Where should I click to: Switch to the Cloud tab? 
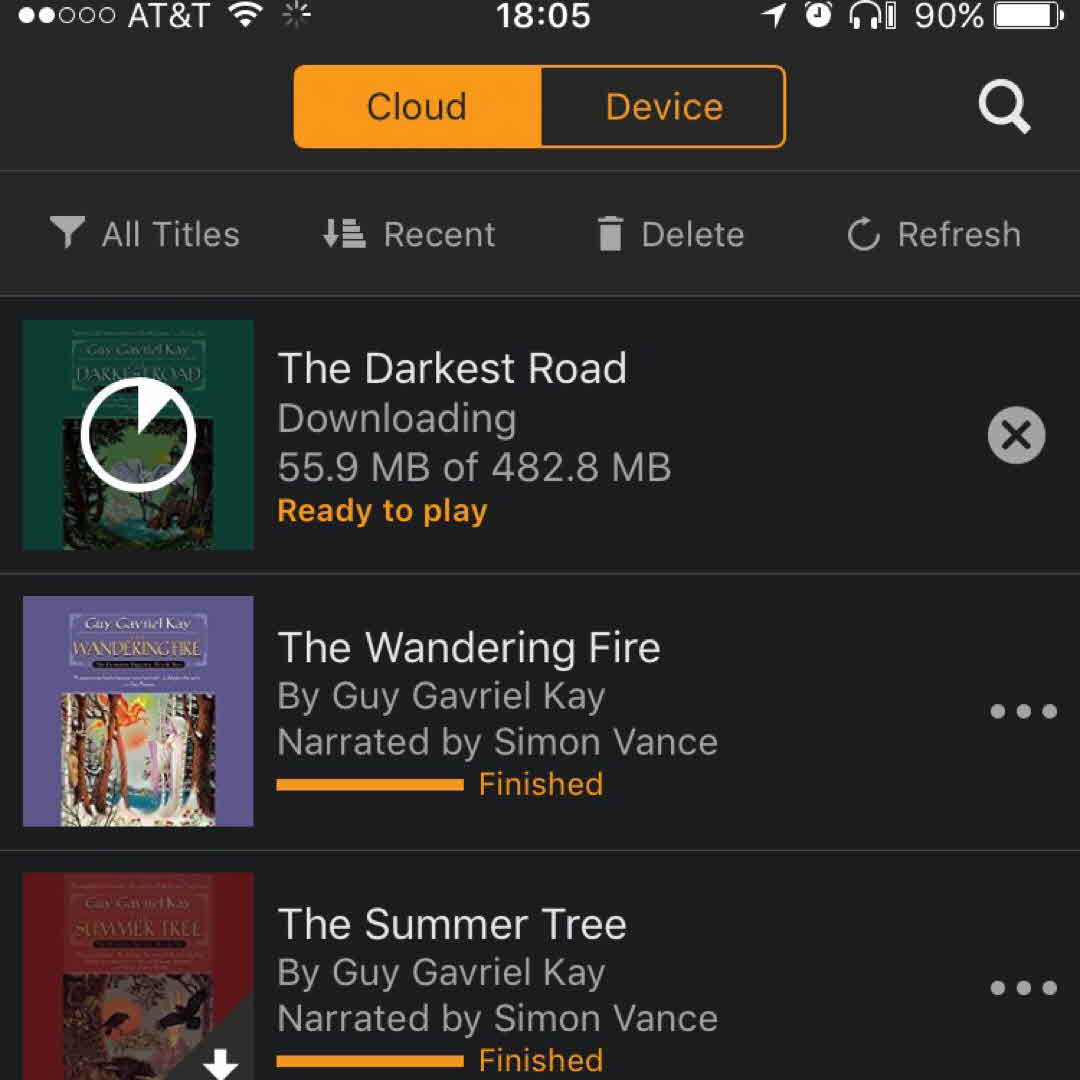click(x=417, y=107)
